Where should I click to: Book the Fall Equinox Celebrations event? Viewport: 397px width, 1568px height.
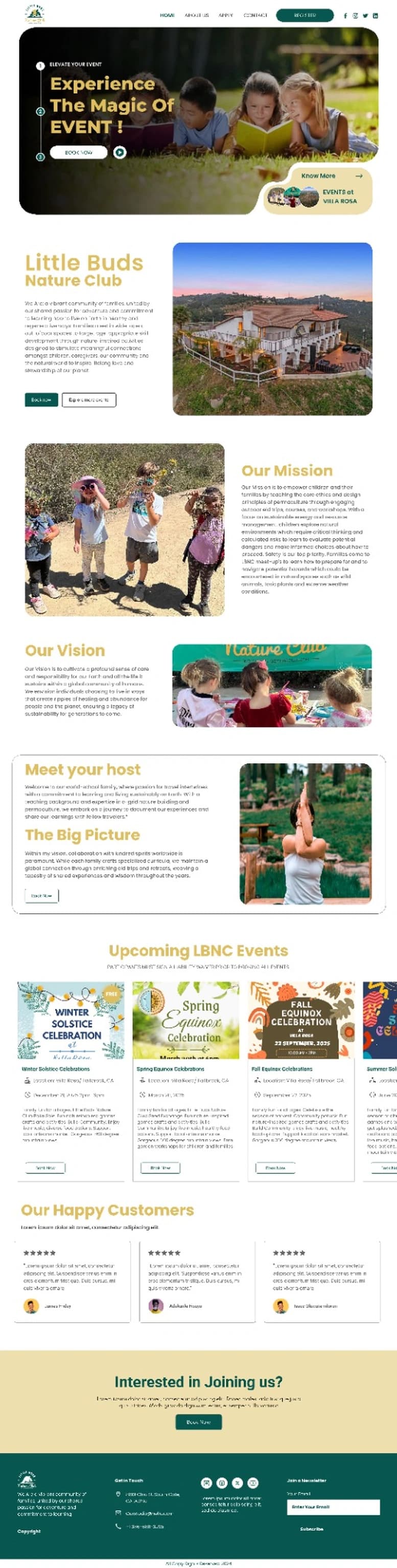(x=275, y=1167)
